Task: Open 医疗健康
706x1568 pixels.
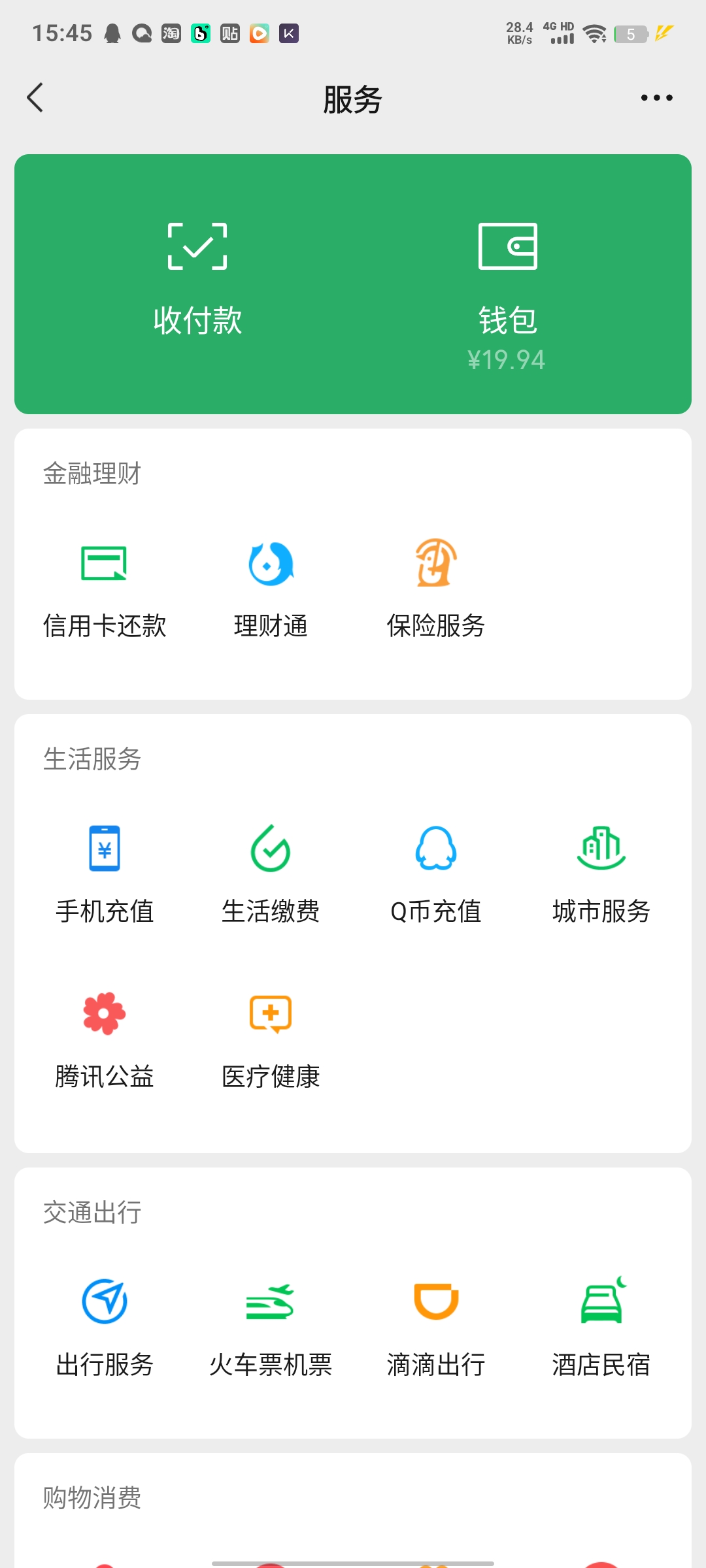Action: click(271, 1039)
